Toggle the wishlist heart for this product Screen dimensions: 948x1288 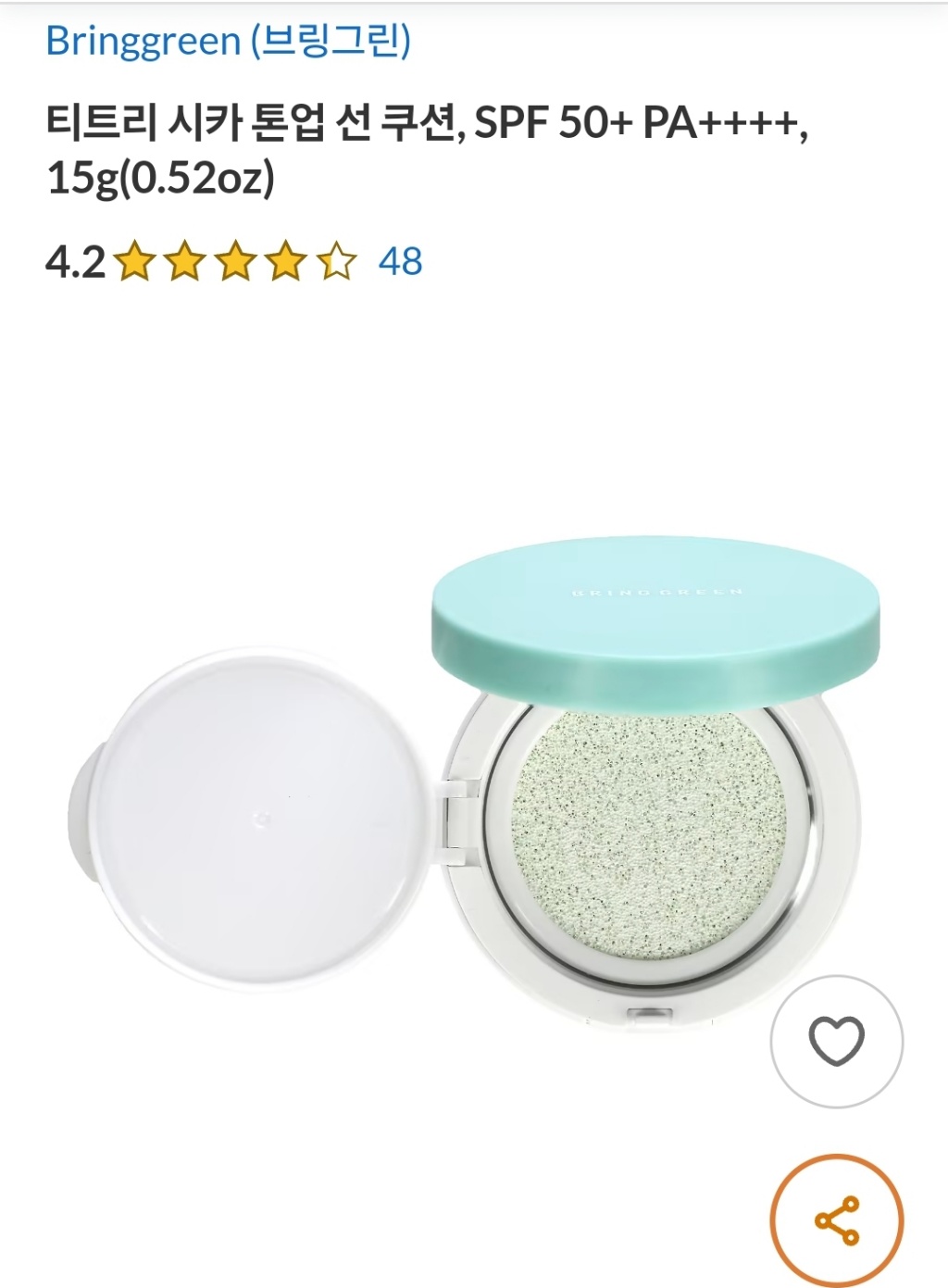[838, 1041]
